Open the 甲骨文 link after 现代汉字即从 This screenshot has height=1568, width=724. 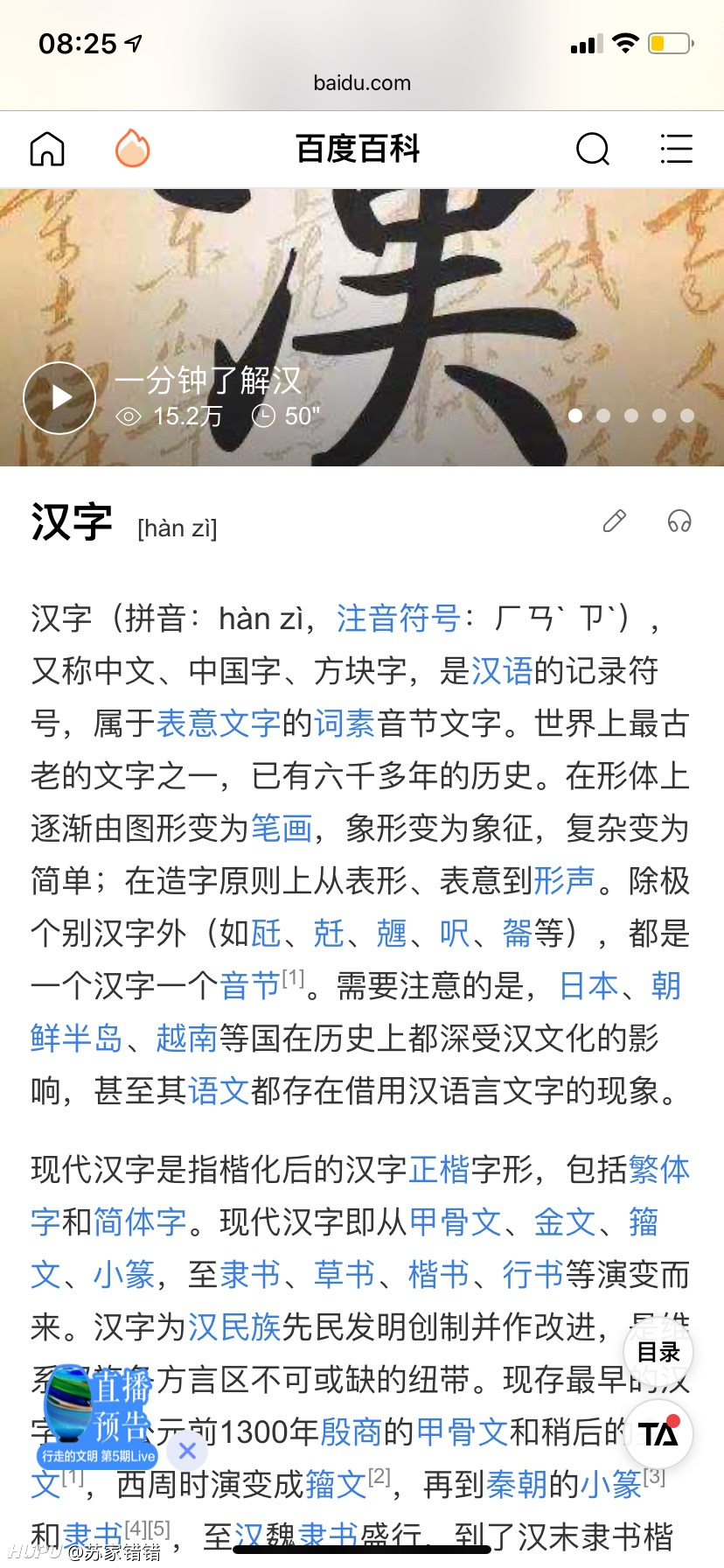pyautogui.click(x=455, y=1222)
